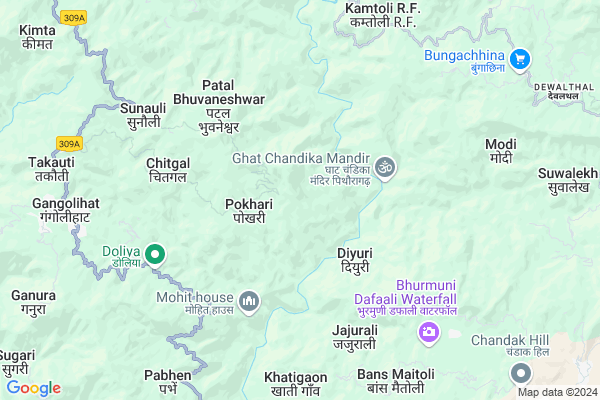Open the Bungachhina shopping marker
The width and height of the screenshot is (600, 400).
(519, 60)
